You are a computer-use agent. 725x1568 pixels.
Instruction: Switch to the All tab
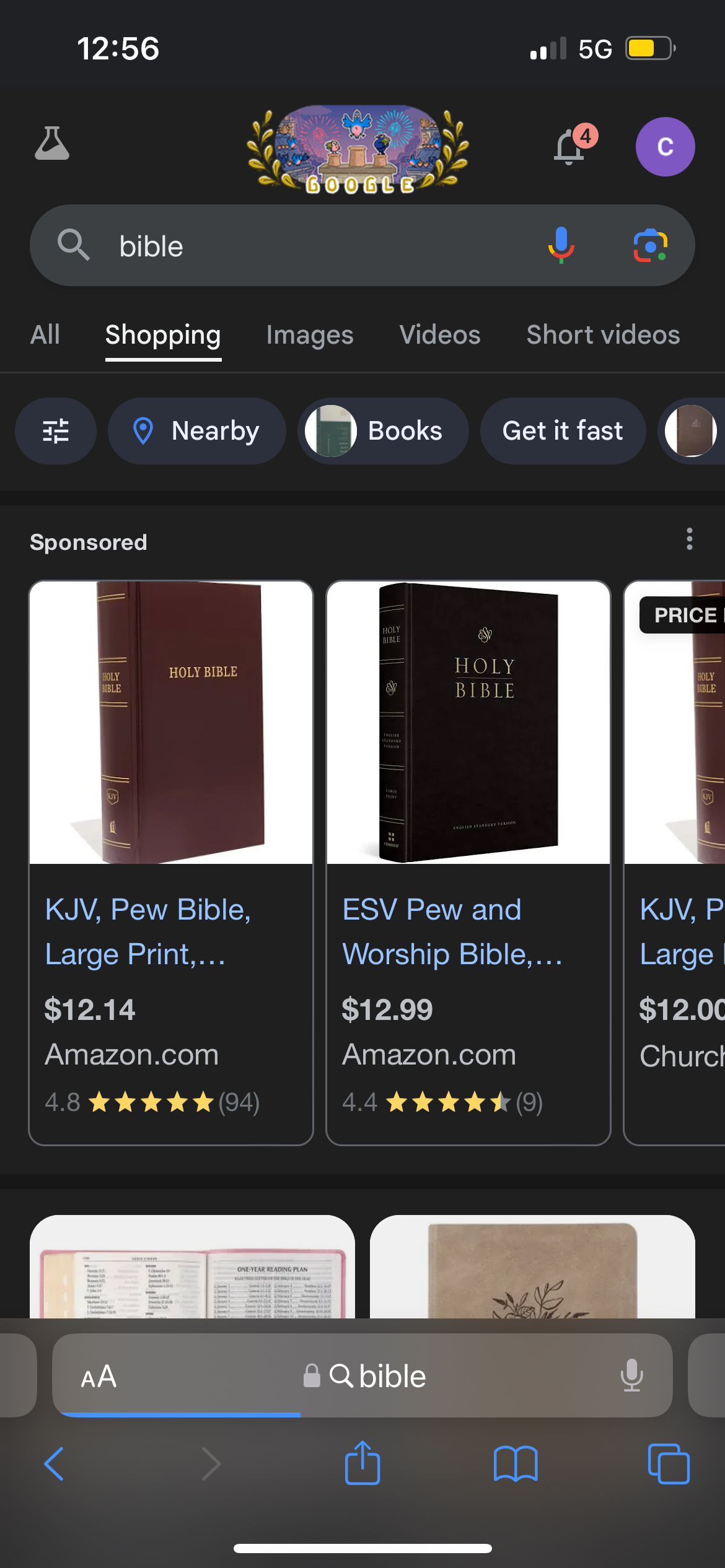45,335
